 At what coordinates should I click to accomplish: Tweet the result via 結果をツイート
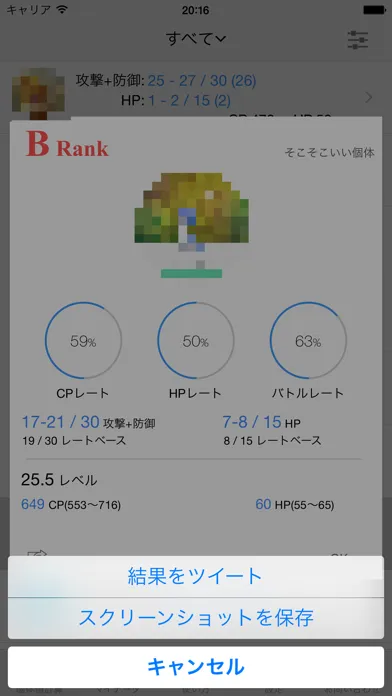(196, 576)
